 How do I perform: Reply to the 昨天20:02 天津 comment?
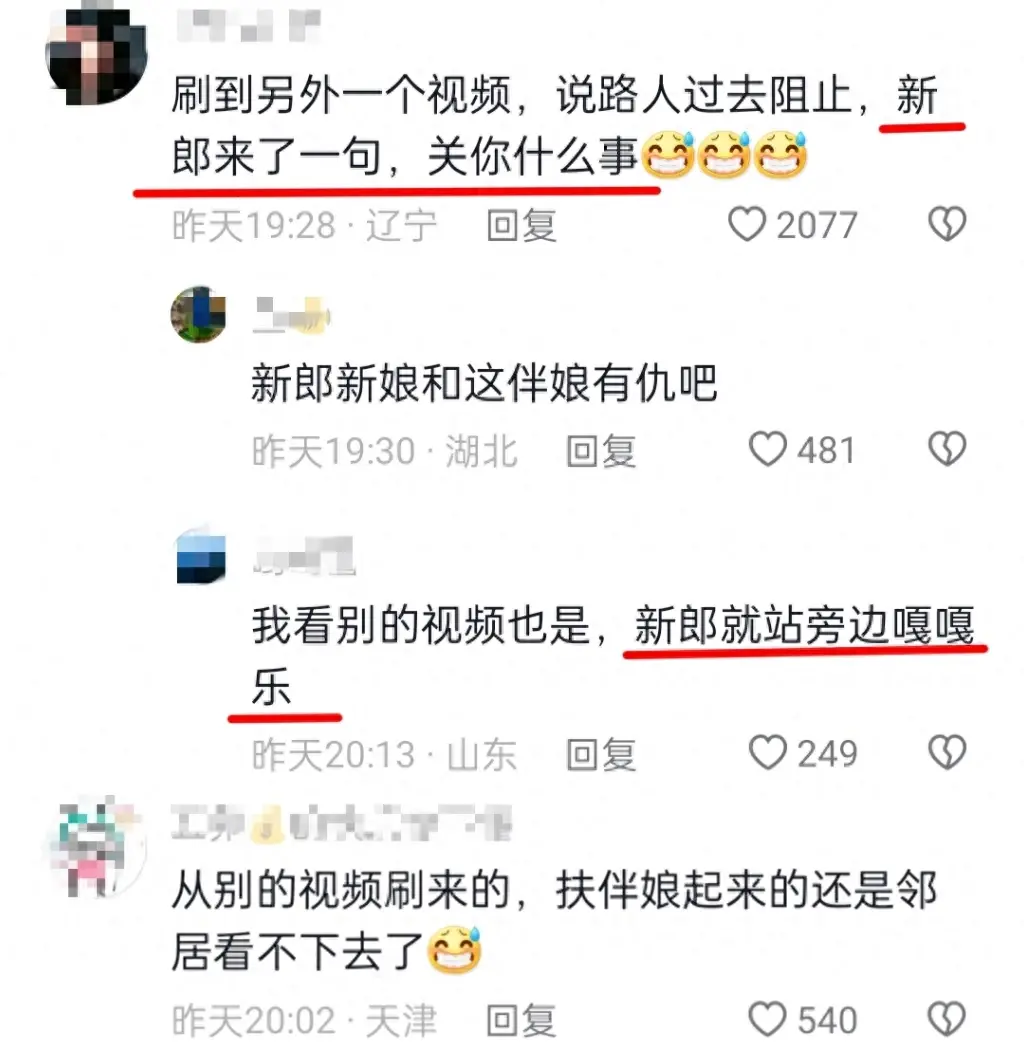point(520,1021)
